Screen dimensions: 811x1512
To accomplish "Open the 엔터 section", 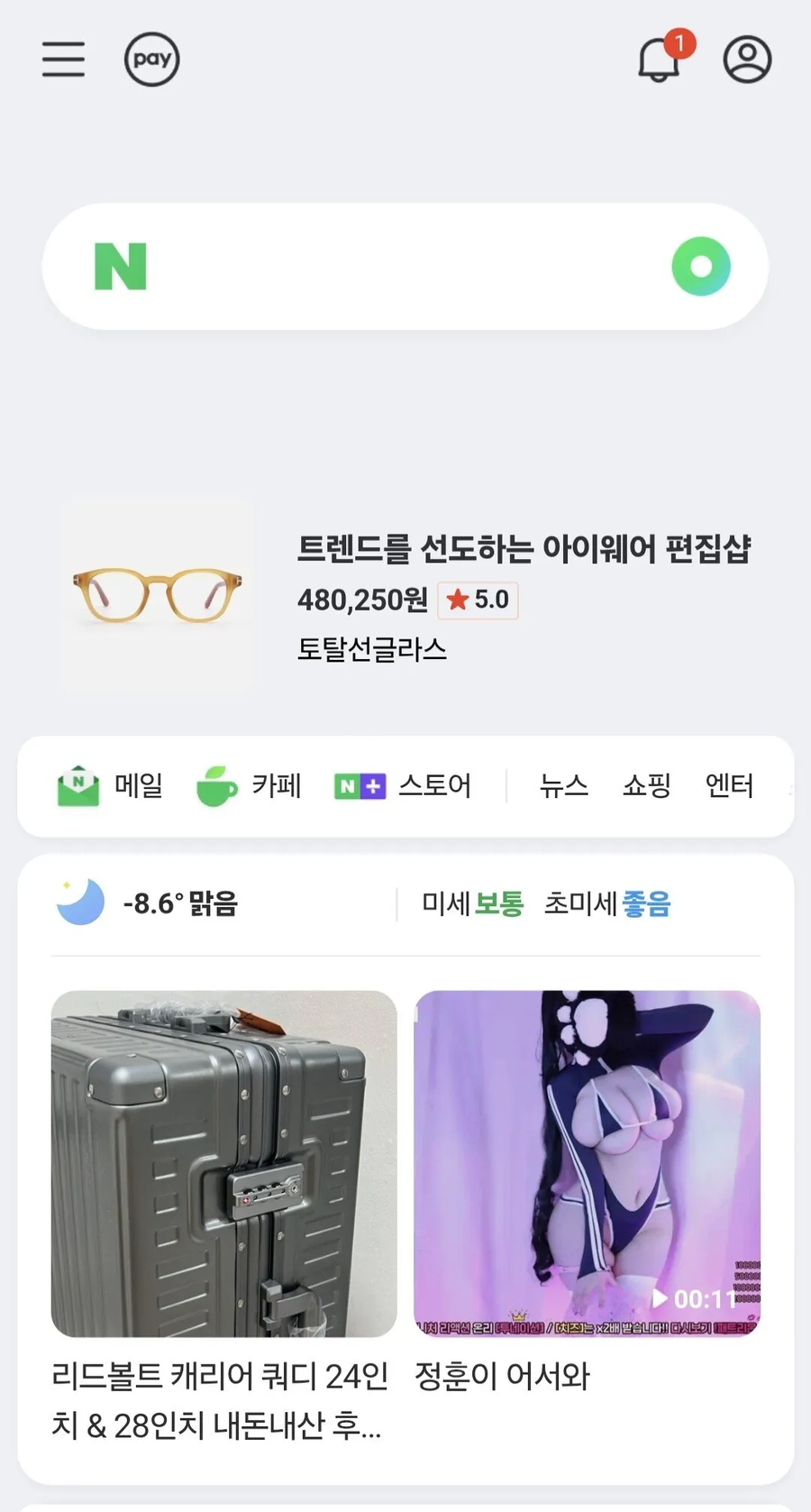I will coord(730,785).
